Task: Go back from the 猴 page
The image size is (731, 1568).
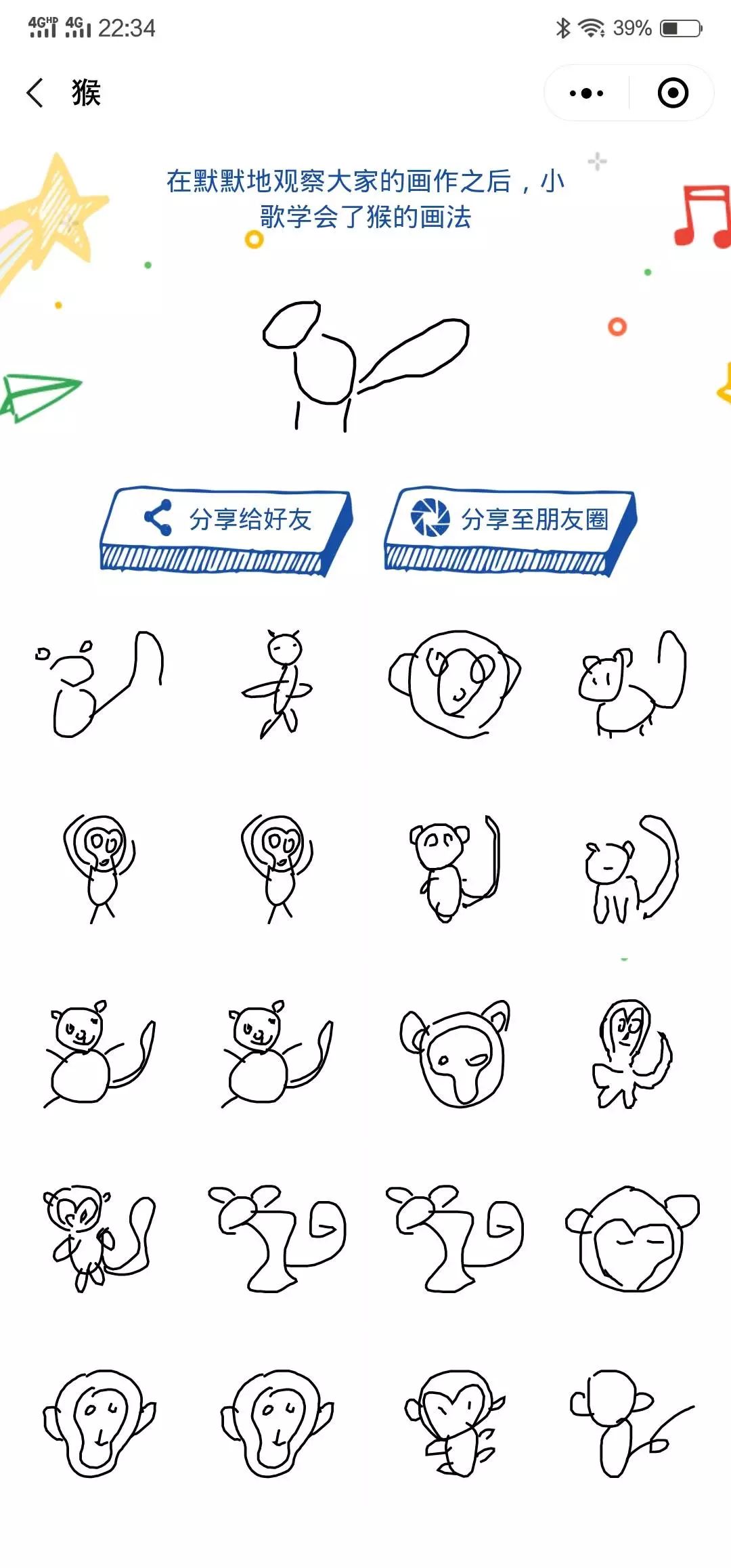Action: (35, 93)
